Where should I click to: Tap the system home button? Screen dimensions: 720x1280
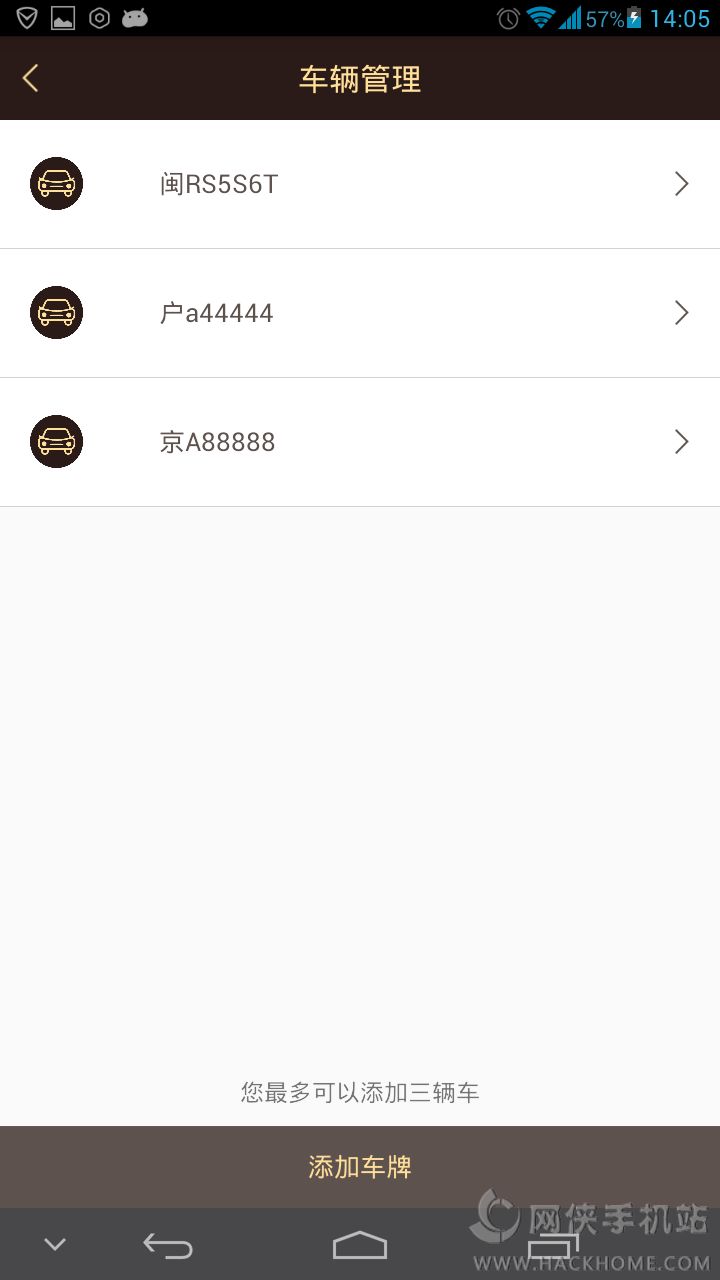click(x=359, y=1245)
